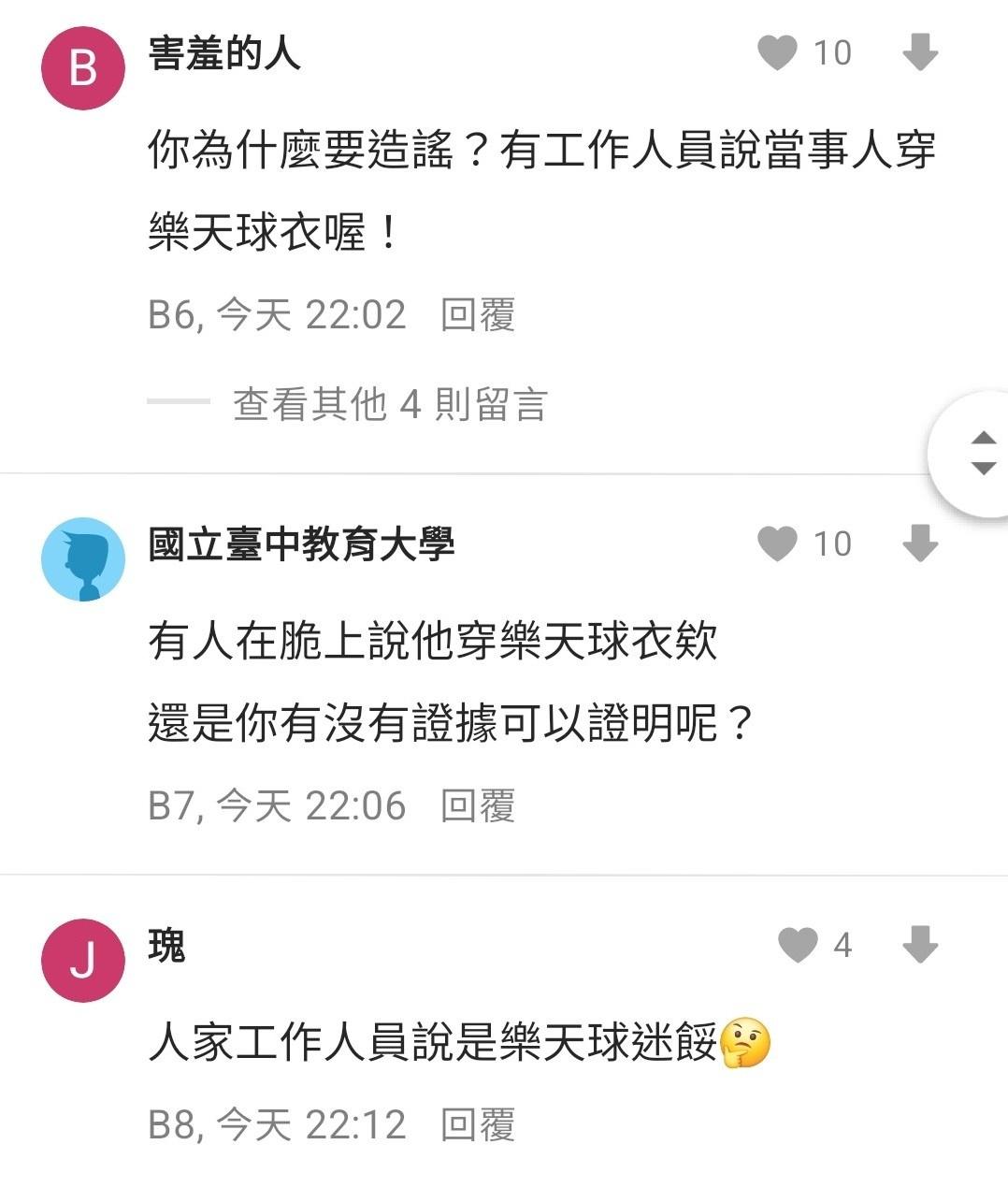Like 國立臺中教育大學's comment
This screenshot has height=1188, width=1008.
point(777,543)
